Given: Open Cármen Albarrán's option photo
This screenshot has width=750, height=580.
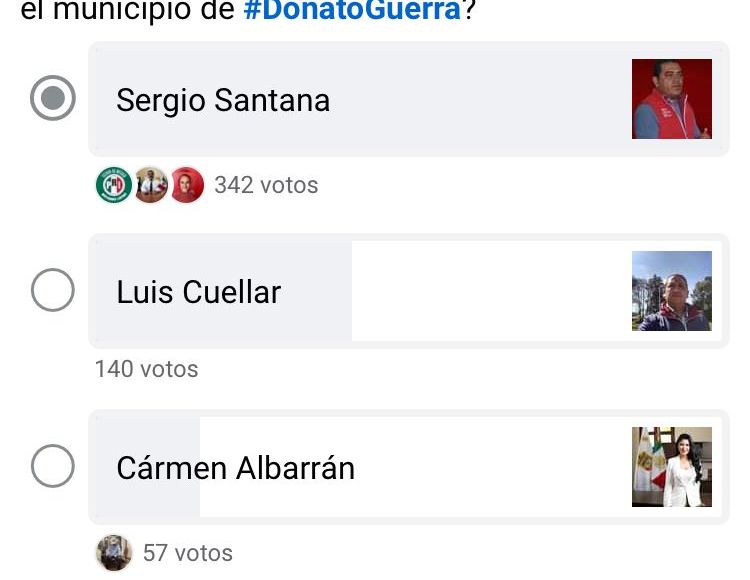Looking at the screenshot, I should click(671, 467).
